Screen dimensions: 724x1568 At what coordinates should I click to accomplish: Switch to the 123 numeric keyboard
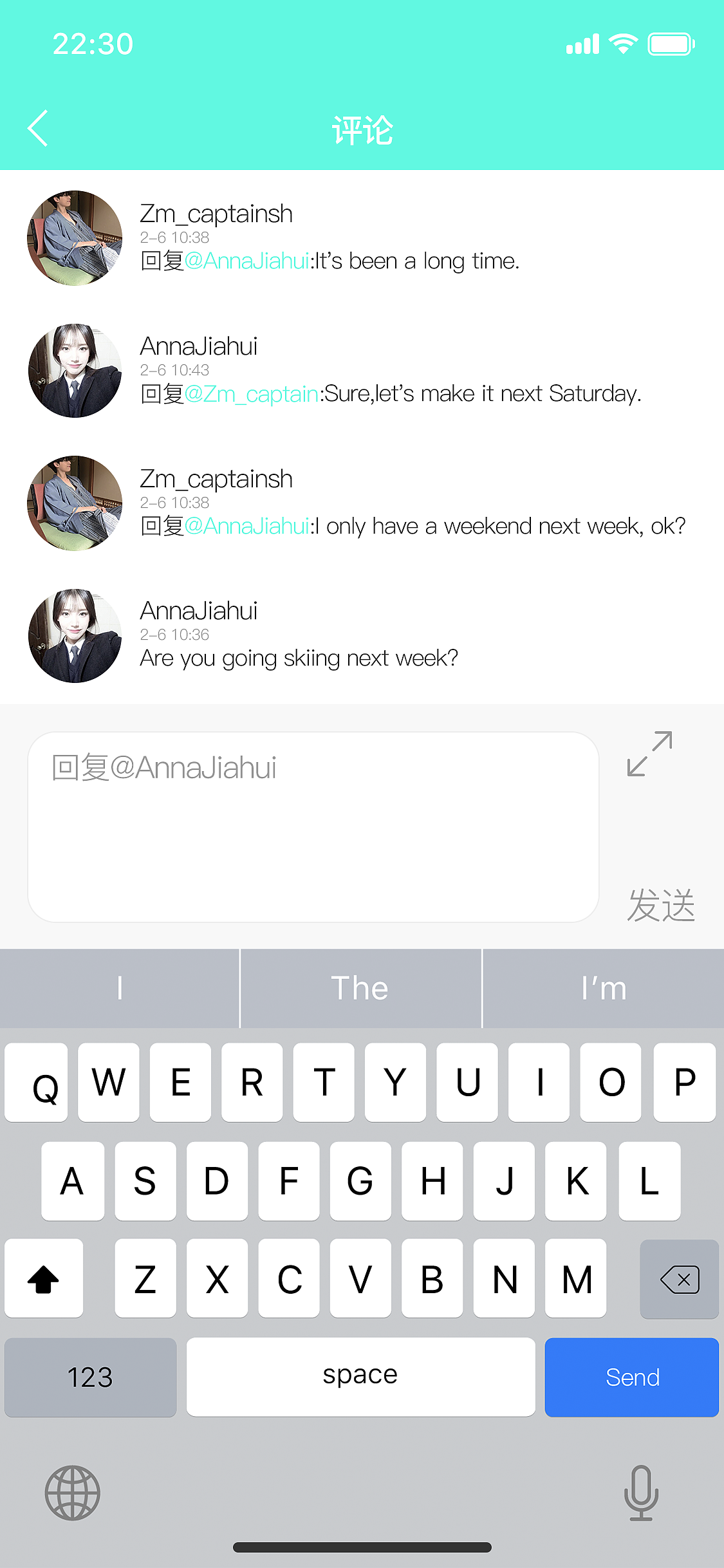coord(89,1377)
